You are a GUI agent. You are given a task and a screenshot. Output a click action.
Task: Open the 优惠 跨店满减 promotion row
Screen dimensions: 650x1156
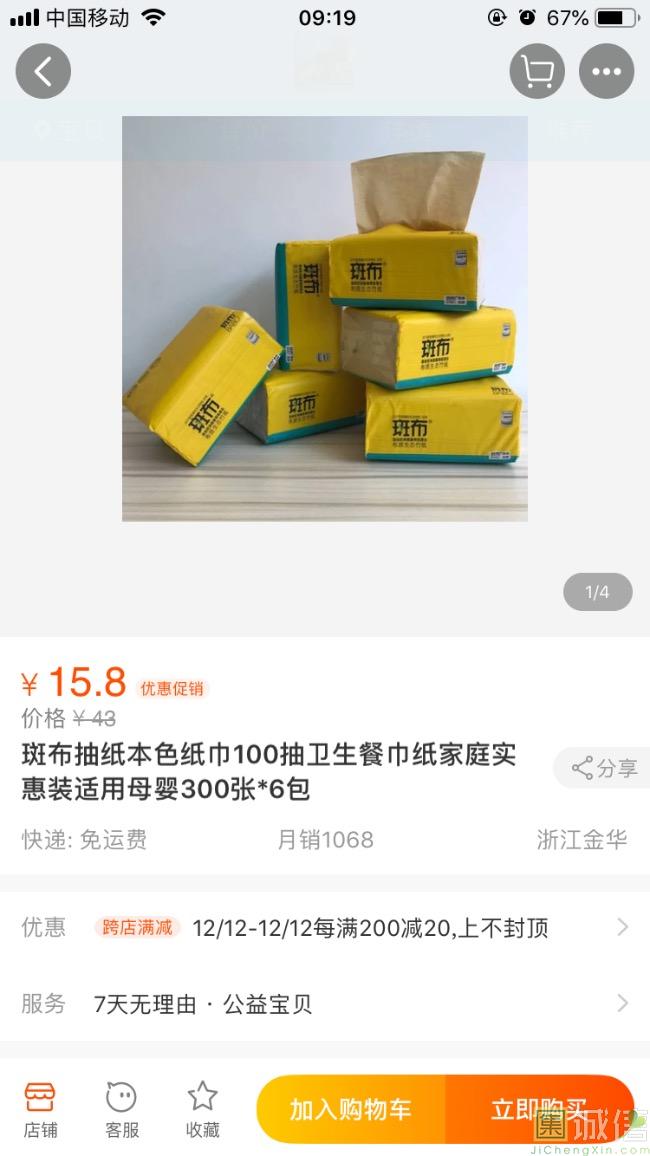(325, 928)
